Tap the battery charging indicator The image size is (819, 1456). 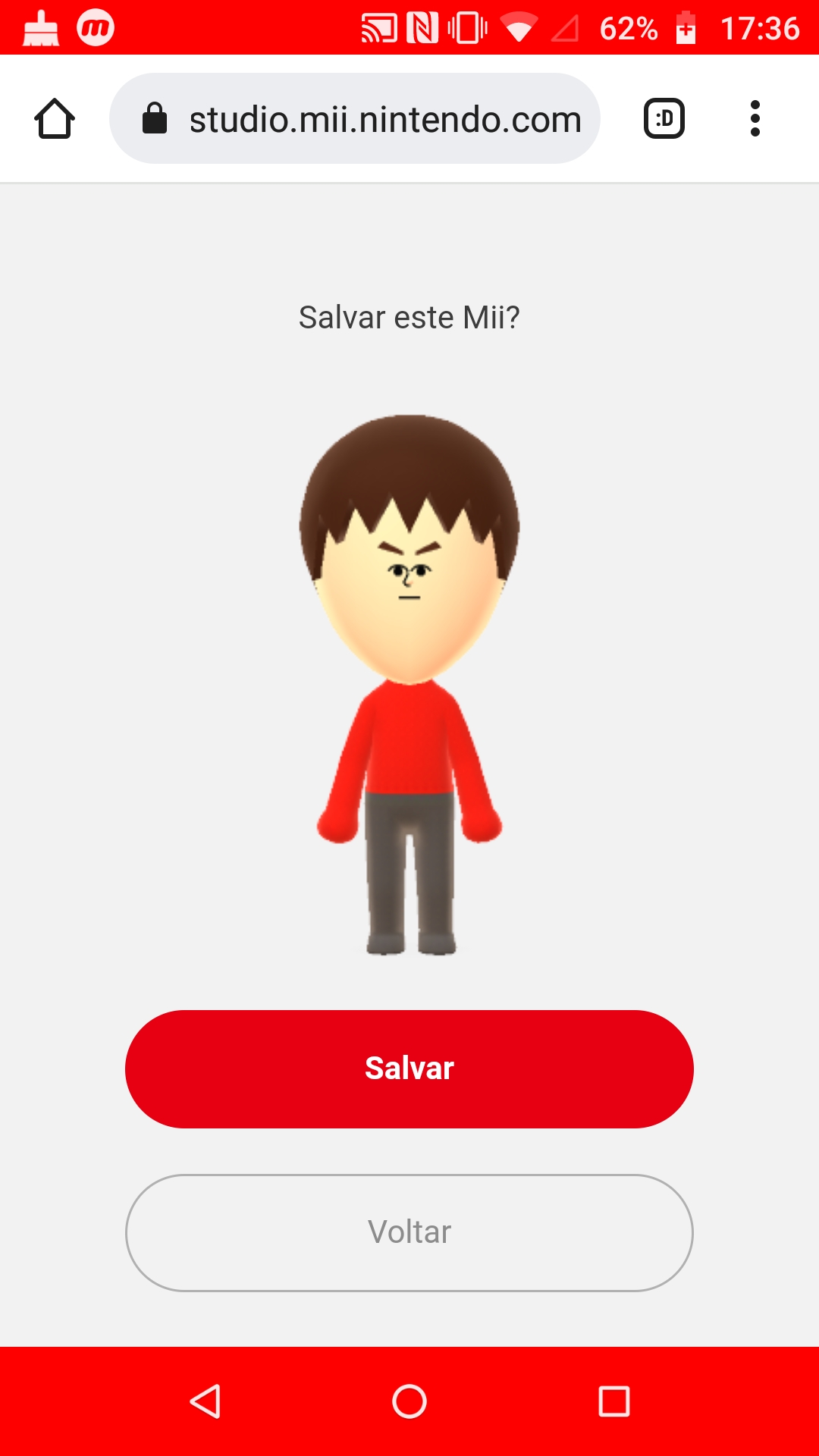pos(685,29)
